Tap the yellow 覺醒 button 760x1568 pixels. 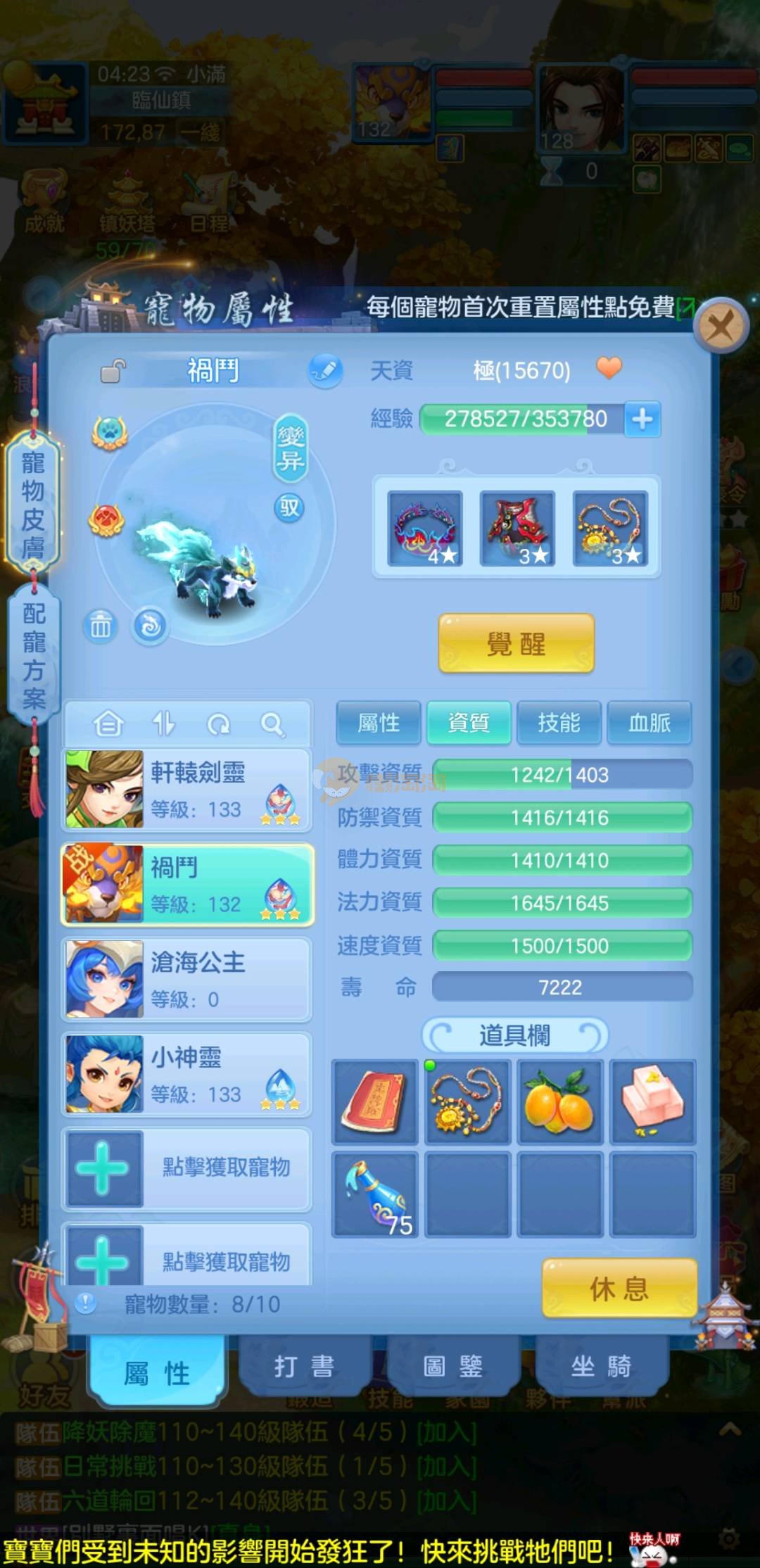517,643
